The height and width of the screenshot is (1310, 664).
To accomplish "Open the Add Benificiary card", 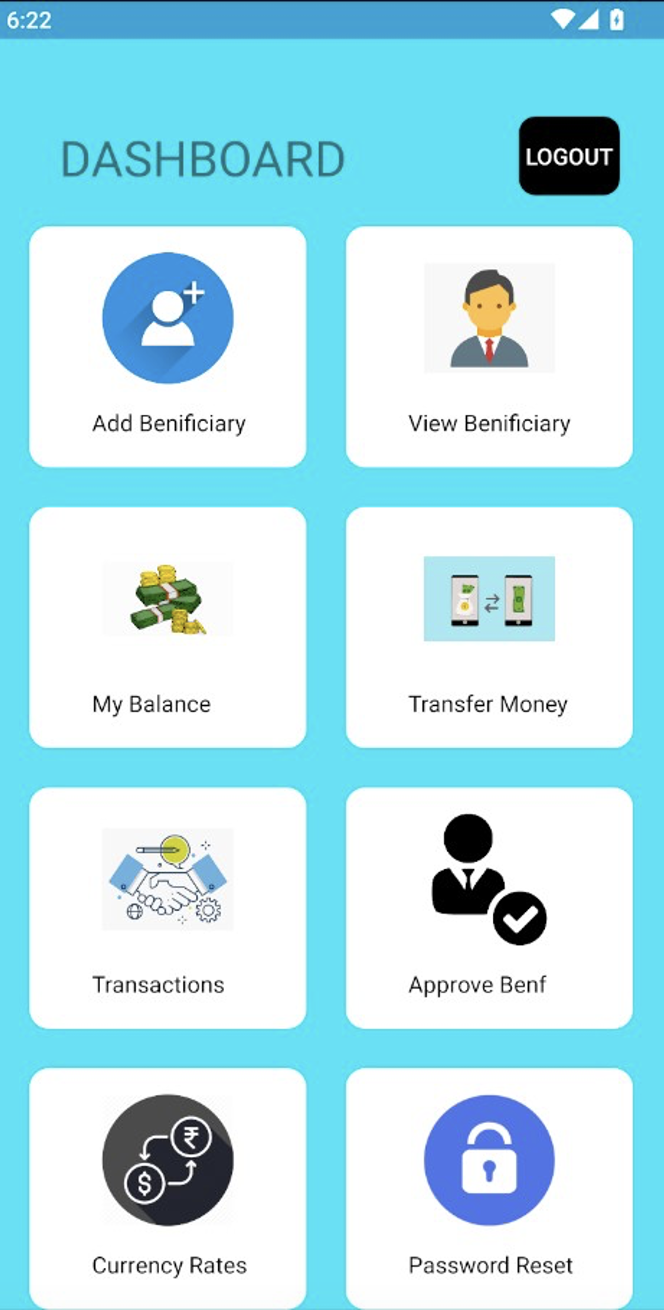I will (168, 346).
